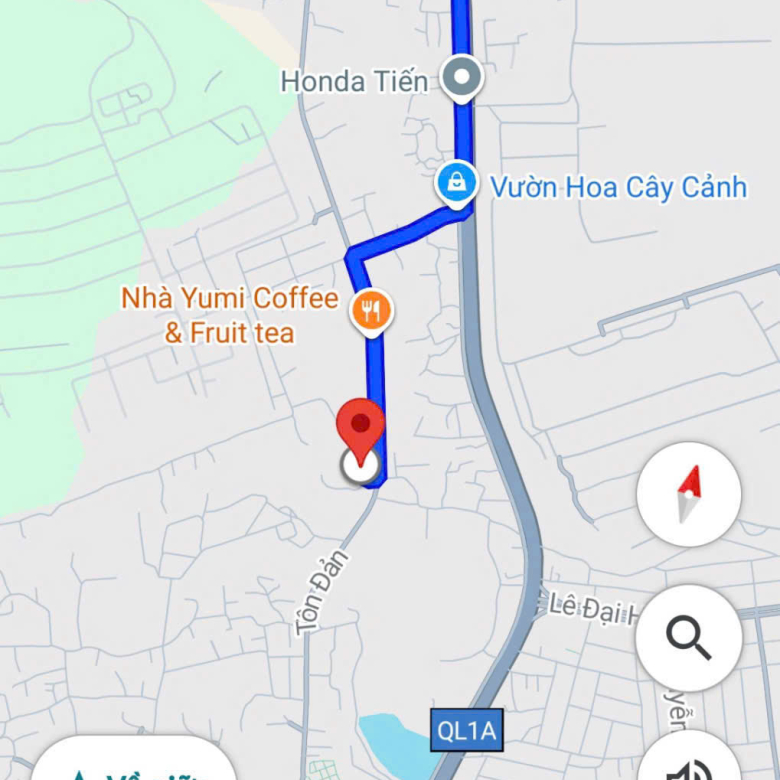Tap the red destination pin

[x=360, y=426]
